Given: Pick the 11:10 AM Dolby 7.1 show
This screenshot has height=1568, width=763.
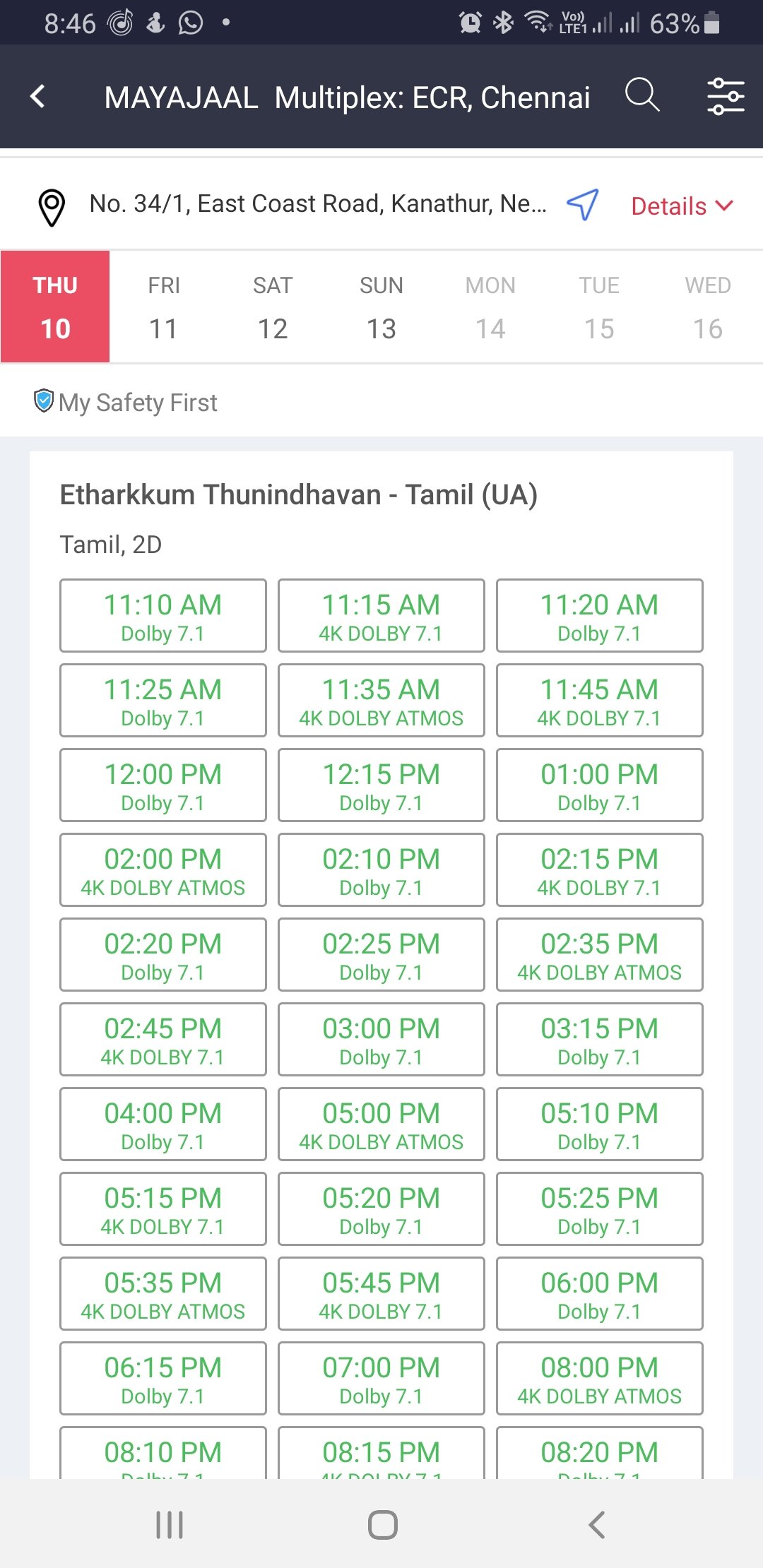Looking at the screenshot, I should pos(163,616).
